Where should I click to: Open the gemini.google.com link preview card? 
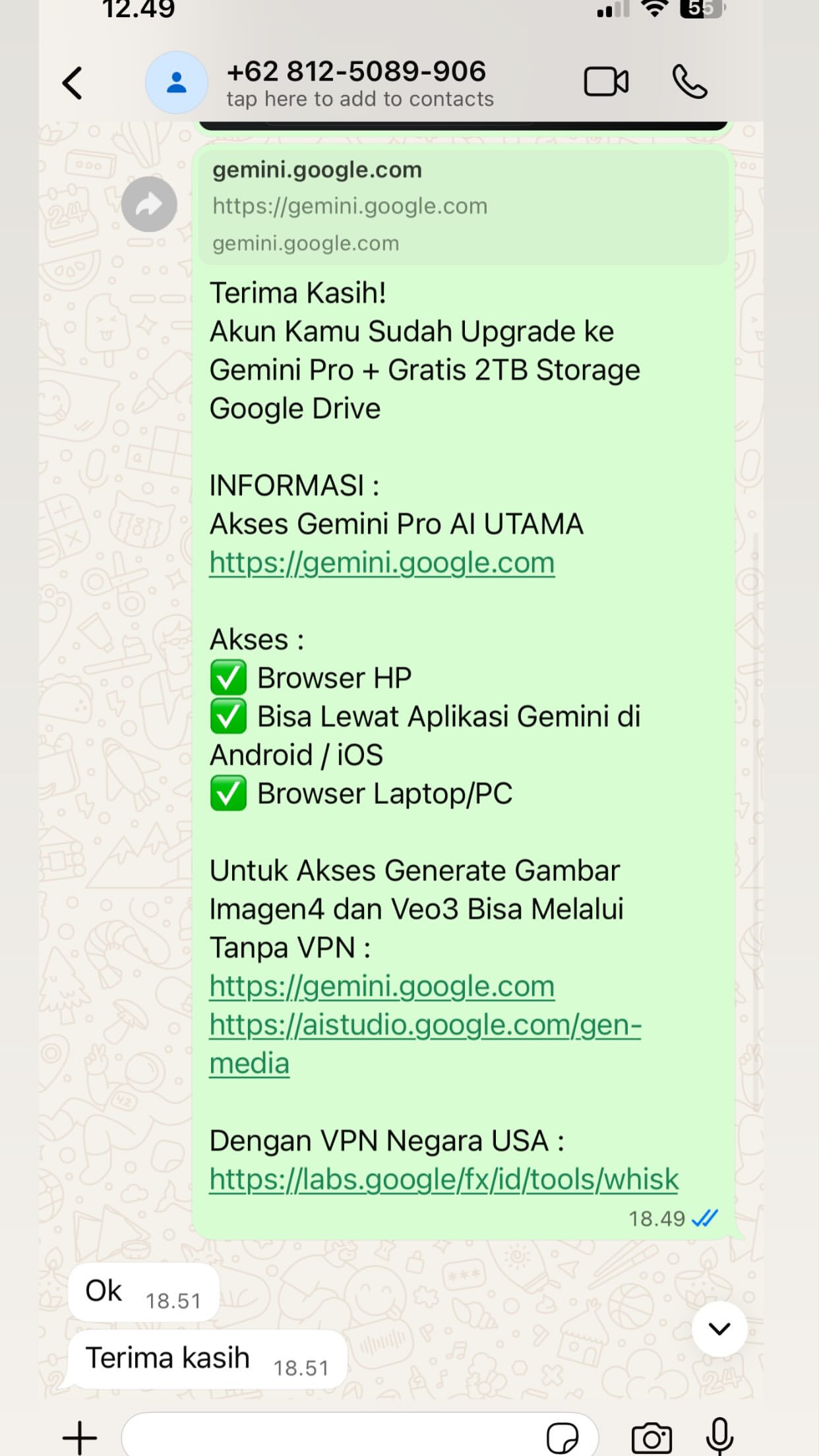click(463, 206)
